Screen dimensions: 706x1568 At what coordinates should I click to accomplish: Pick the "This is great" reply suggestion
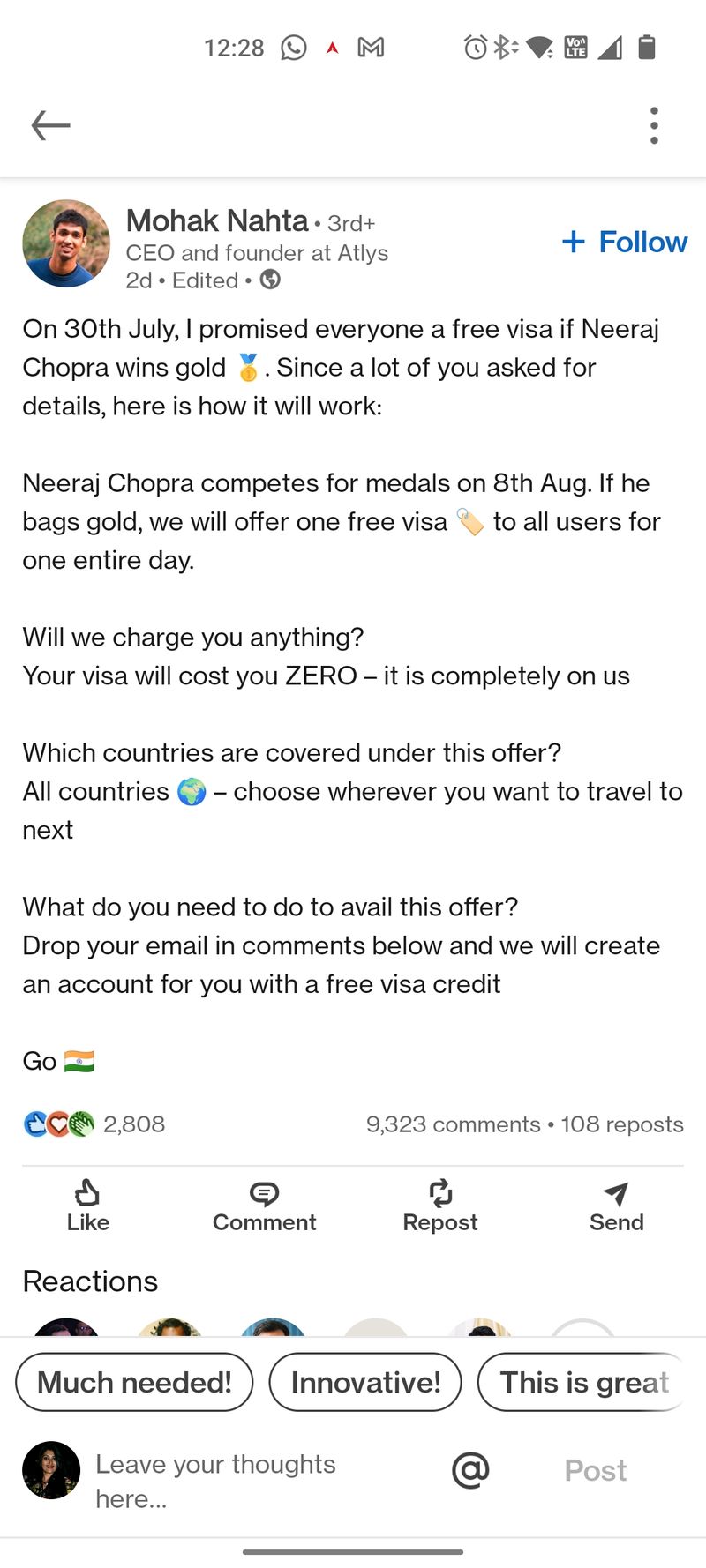(x=583, y=1382)
